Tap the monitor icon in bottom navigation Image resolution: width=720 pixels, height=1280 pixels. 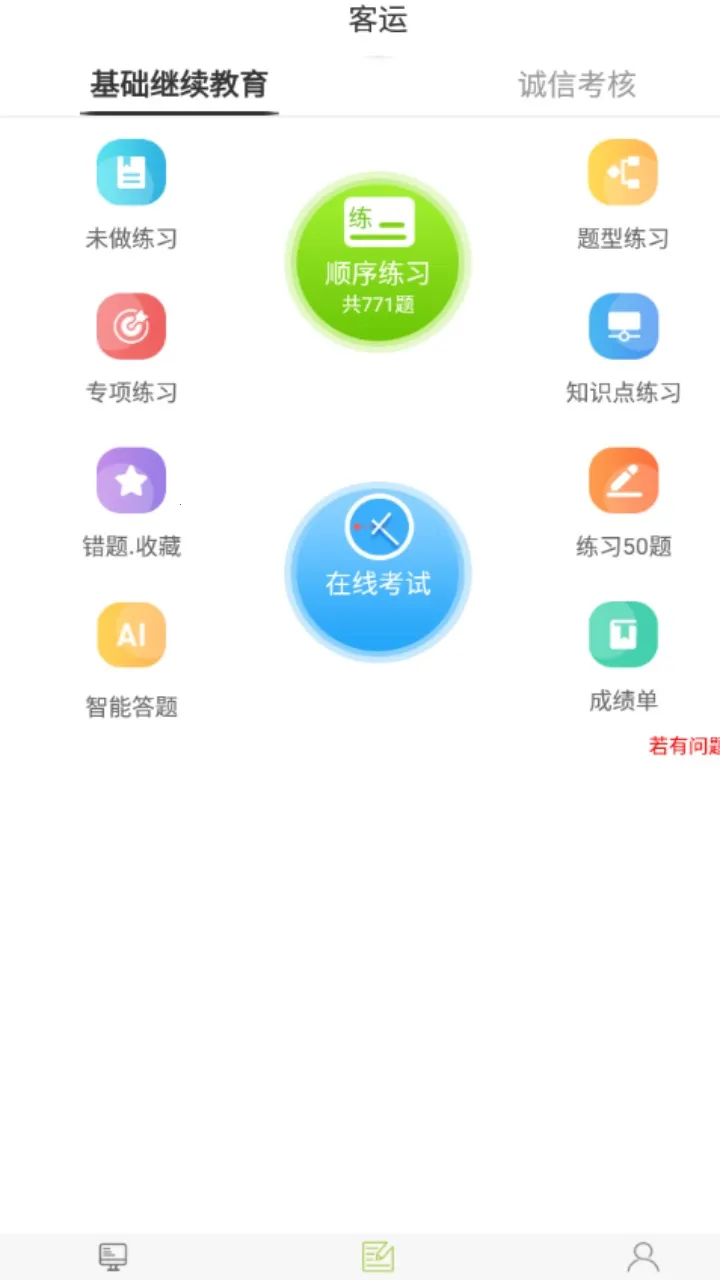pos(113,1255)
